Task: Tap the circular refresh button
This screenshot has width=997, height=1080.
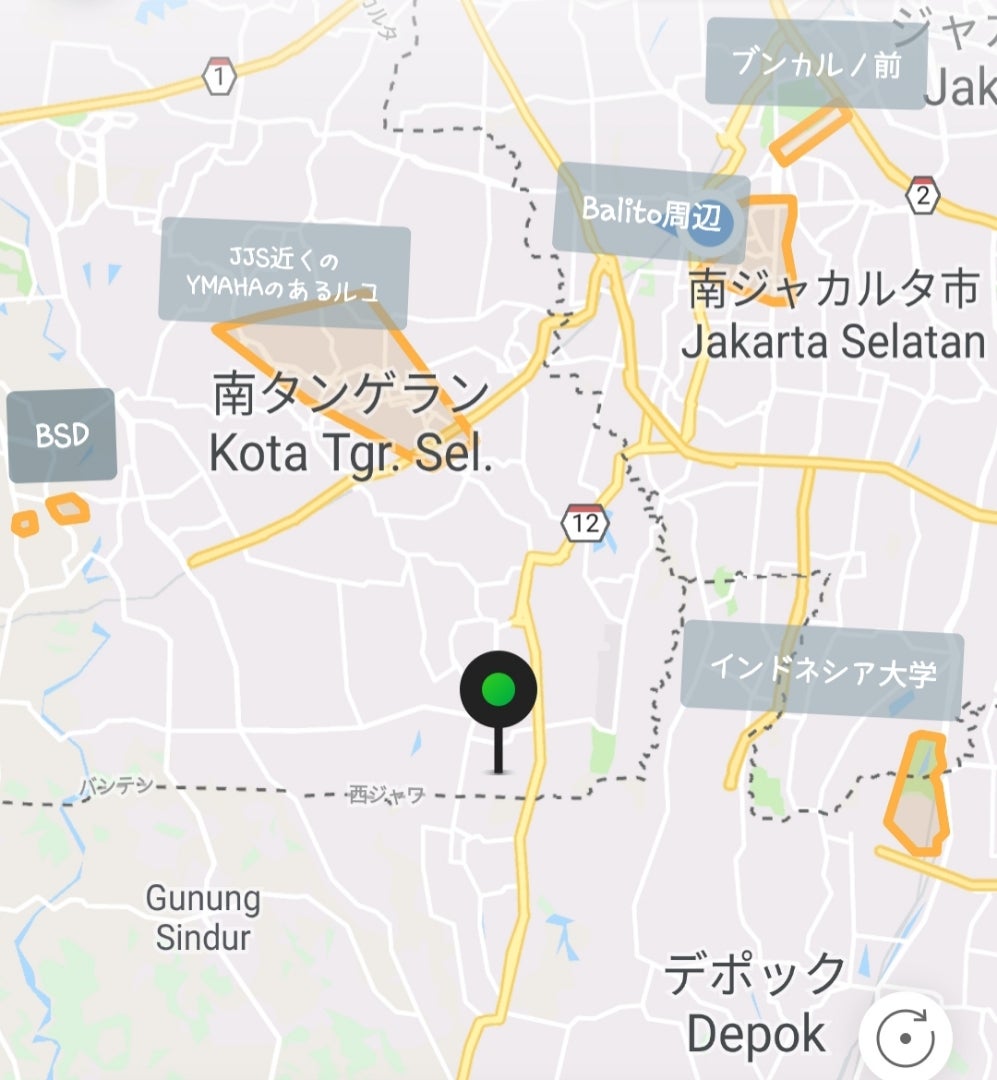Action: 906,1037
